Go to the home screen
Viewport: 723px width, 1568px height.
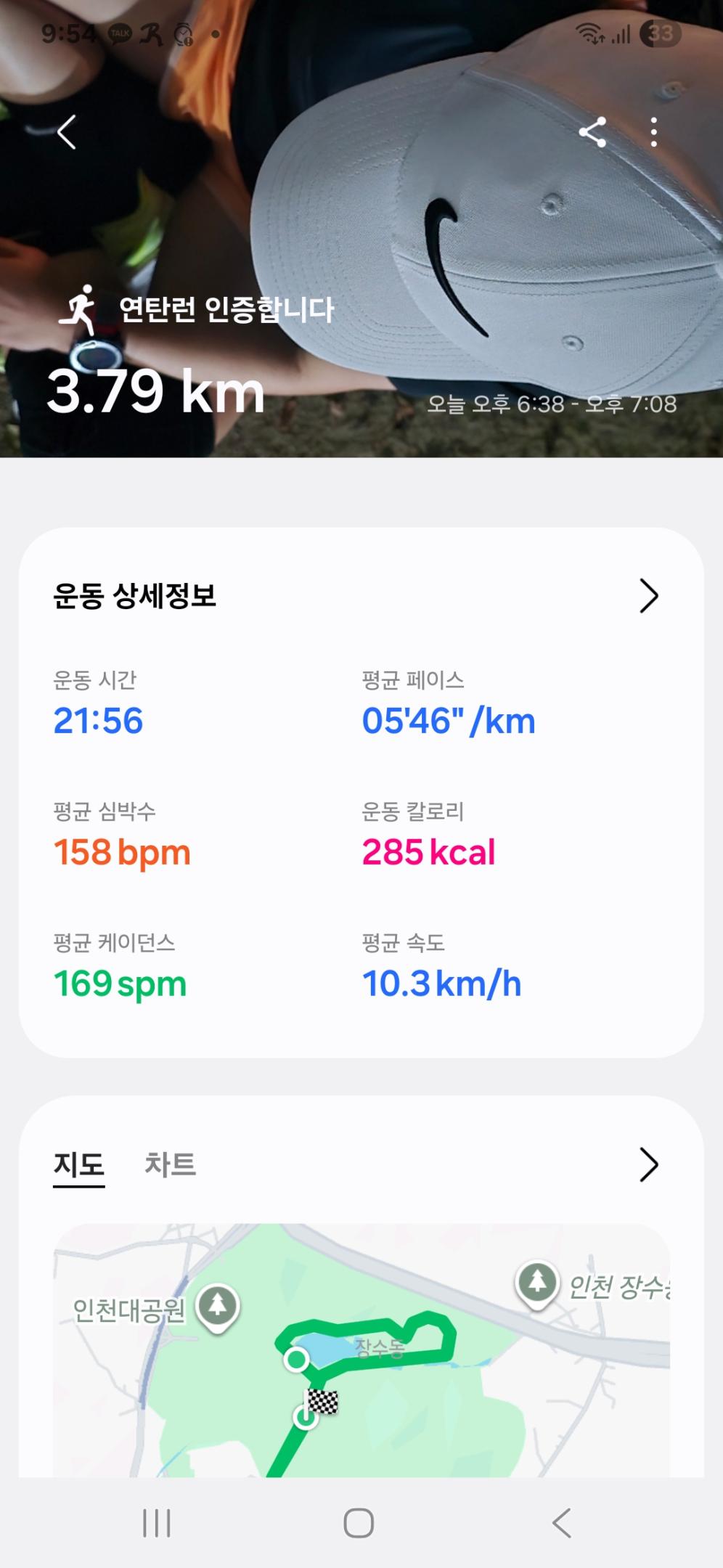(x=359, y=1523)
